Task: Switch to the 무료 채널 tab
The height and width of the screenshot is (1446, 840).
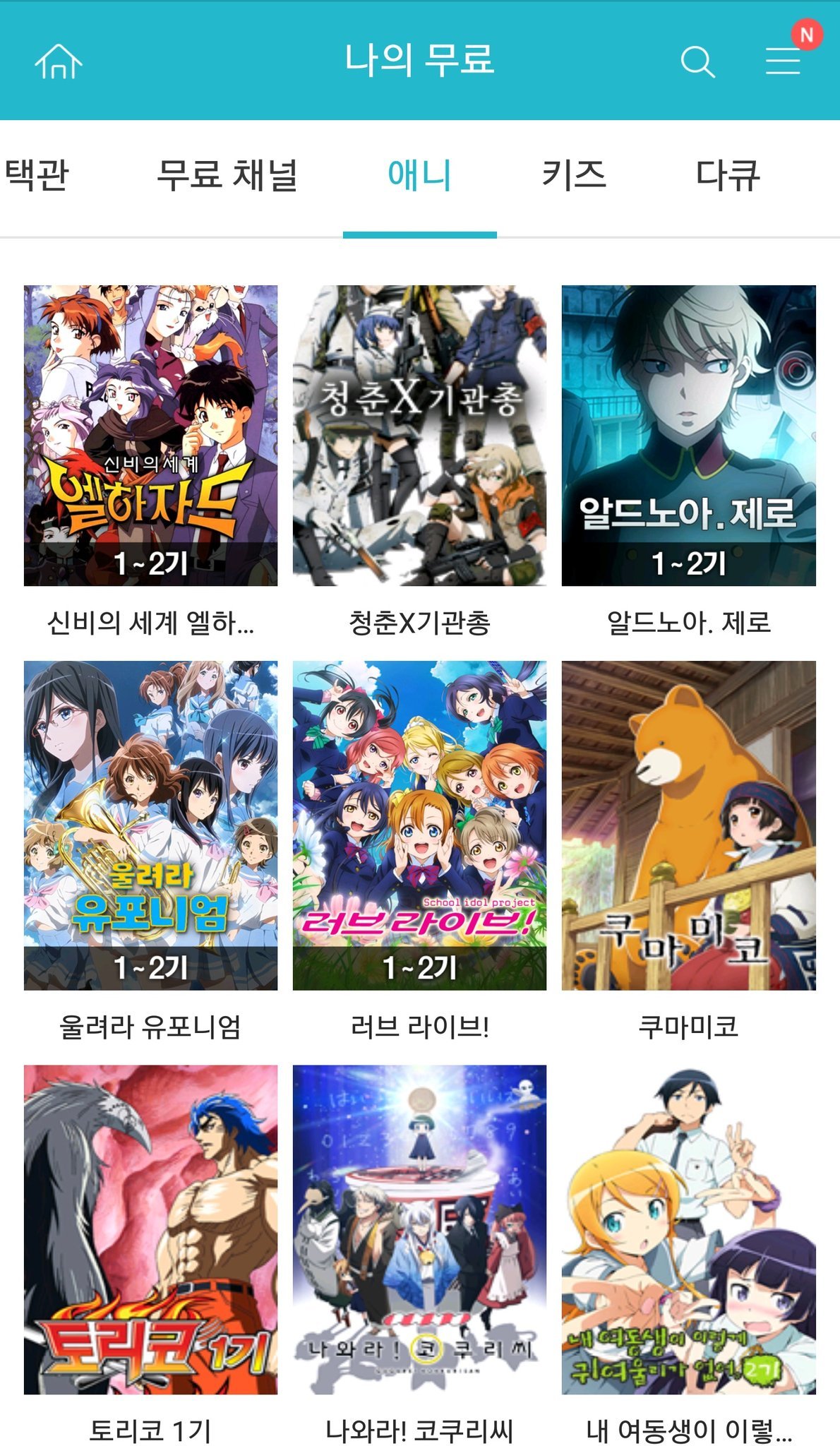Action: tap(227, 175)
